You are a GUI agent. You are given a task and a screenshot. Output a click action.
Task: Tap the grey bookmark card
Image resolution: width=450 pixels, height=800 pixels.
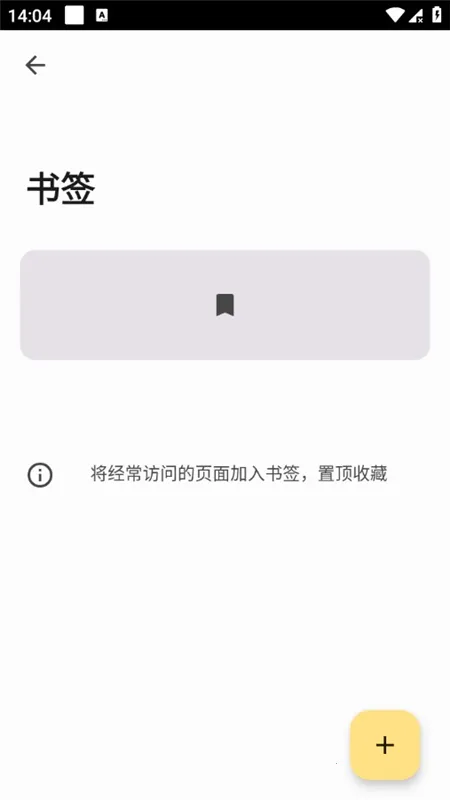(225, 305)
